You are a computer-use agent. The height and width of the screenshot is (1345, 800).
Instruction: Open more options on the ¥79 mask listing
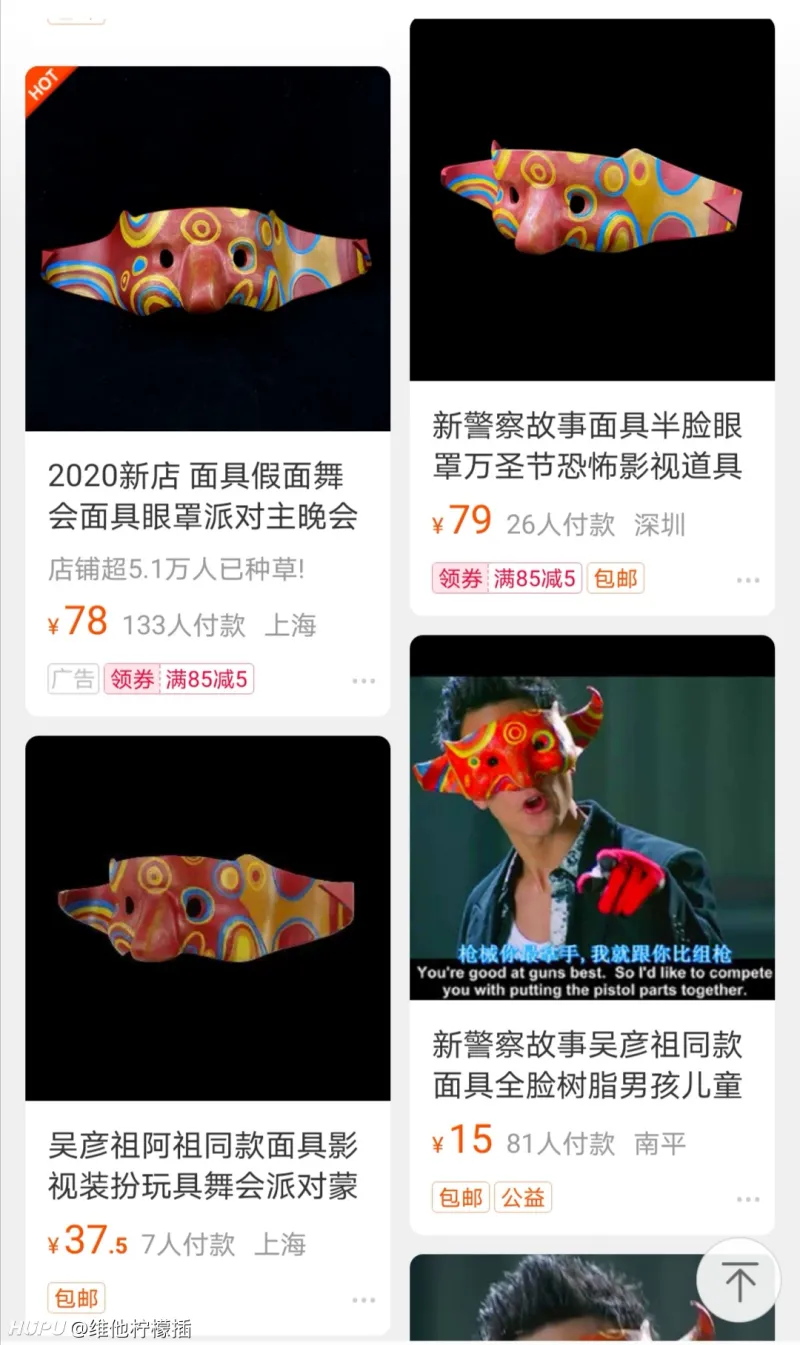tap(748, 578)
